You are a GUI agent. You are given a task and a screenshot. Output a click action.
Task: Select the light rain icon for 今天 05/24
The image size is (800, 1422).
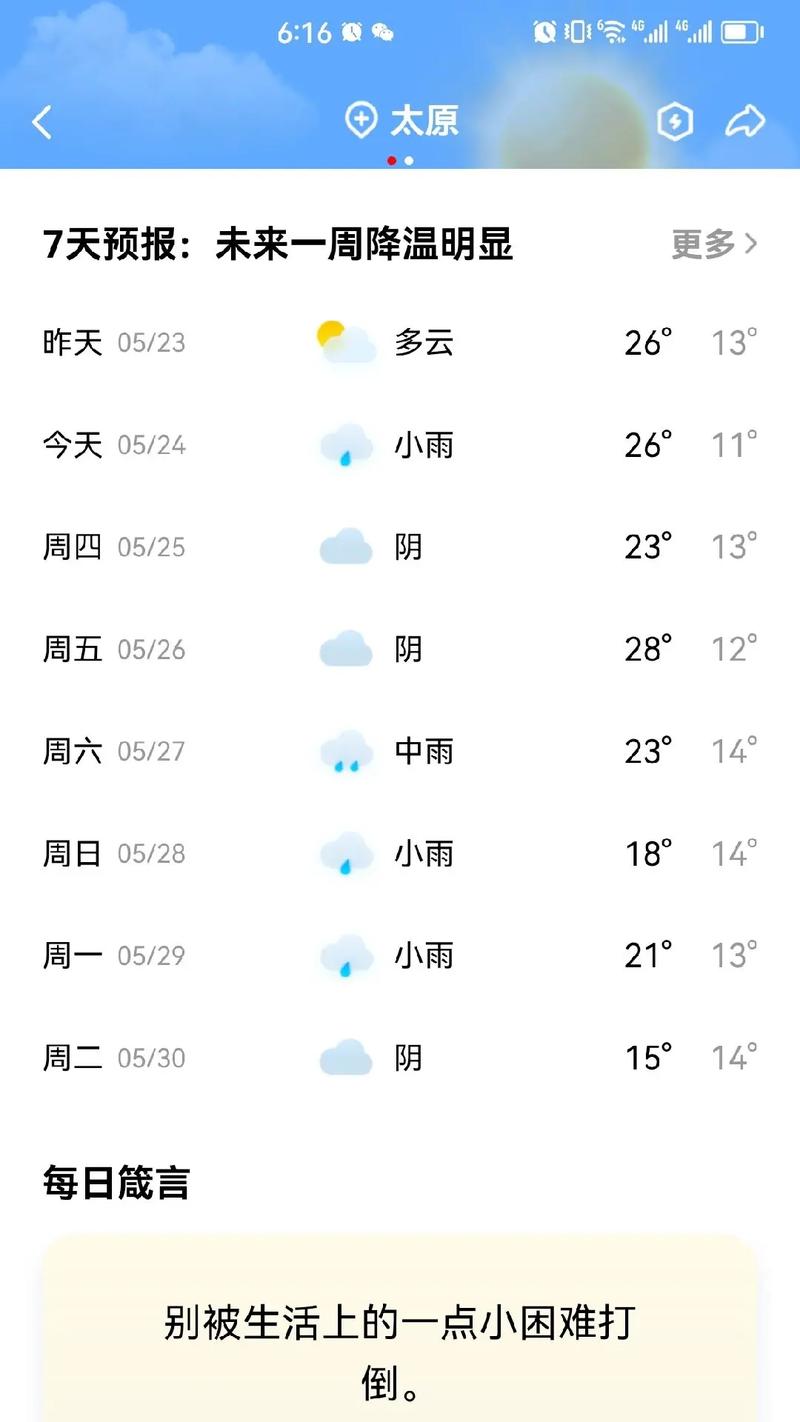(x=345, y=445)
